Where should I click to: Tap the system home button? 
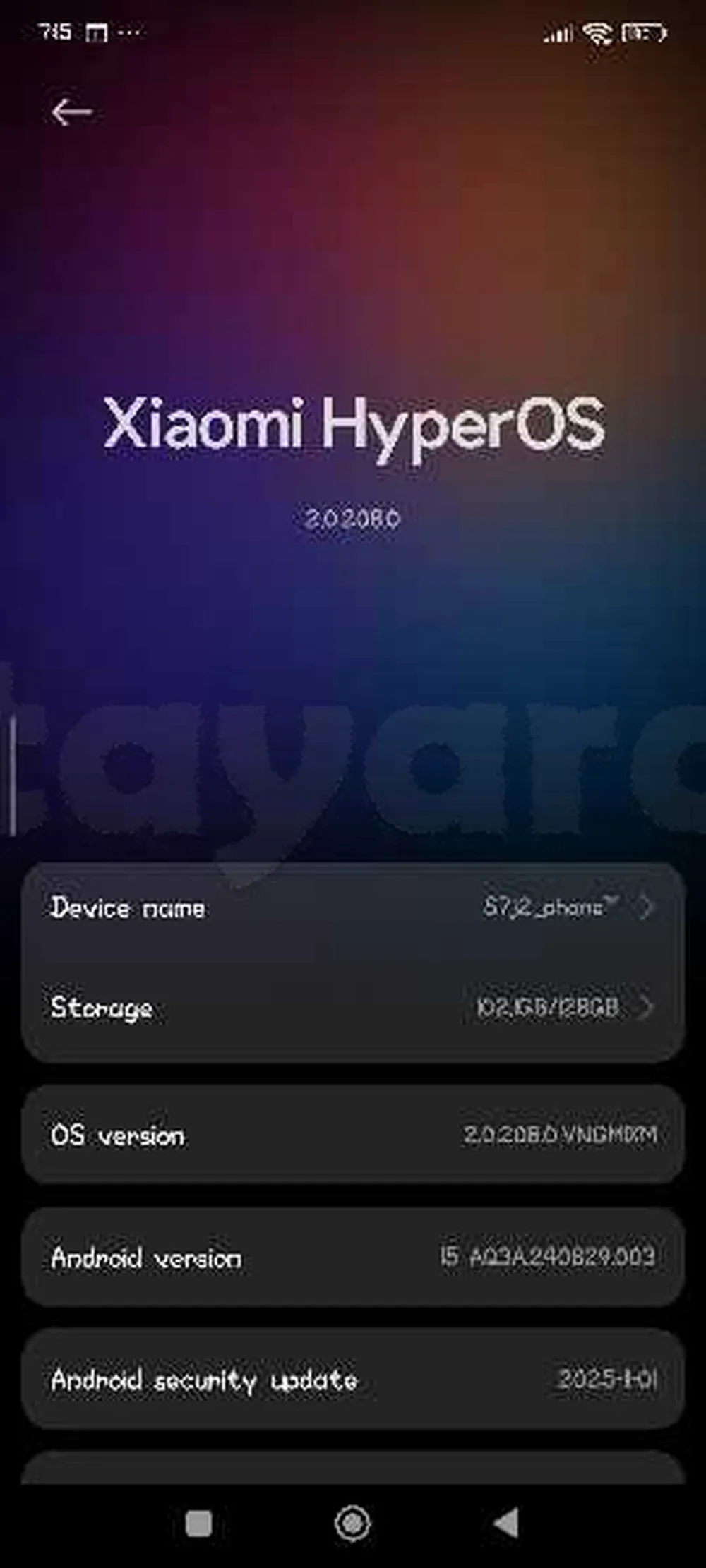tap(352, 1523)
